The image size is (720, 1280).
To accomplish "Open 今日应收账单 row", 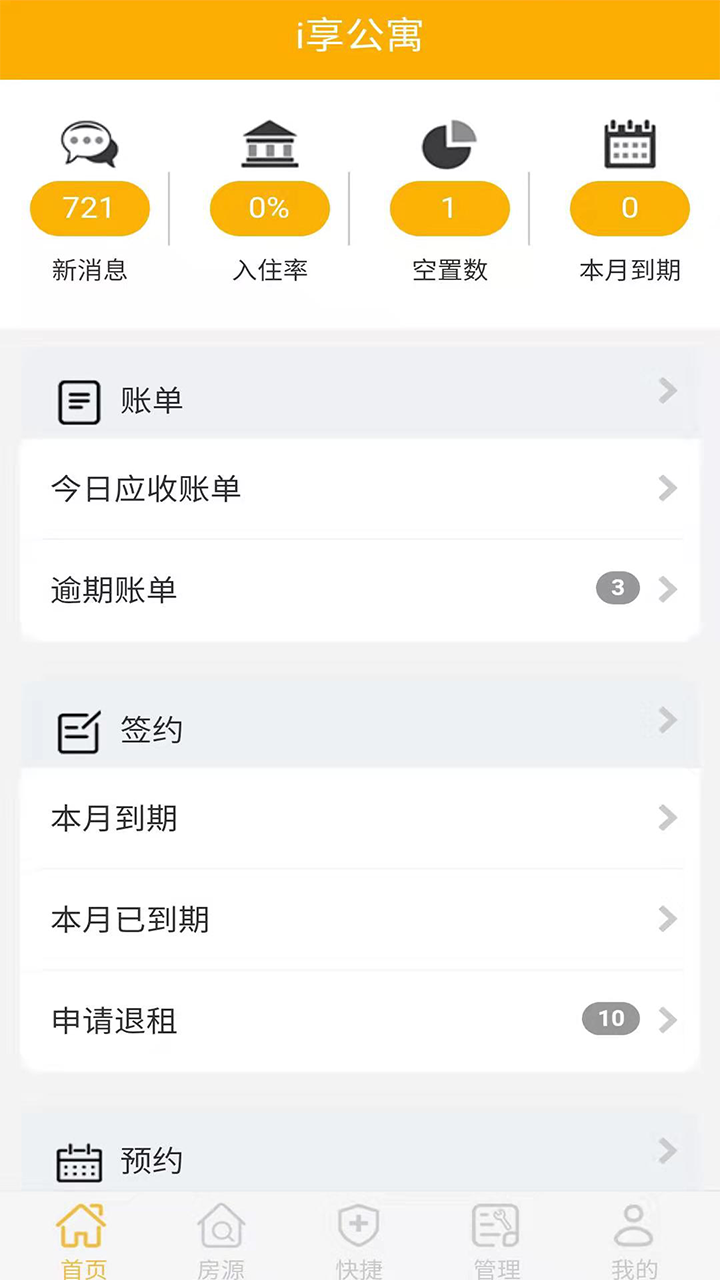I will (x=360, y=489).
